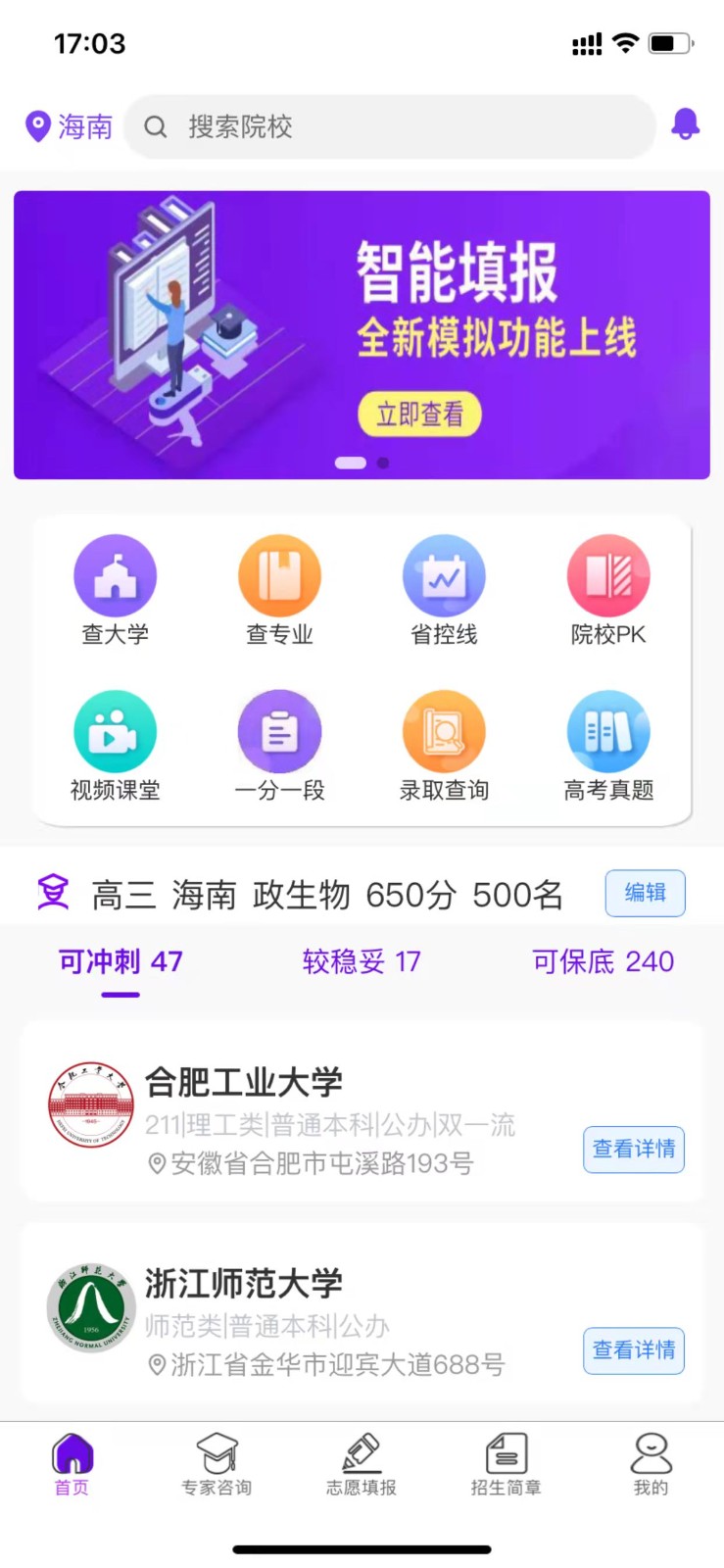Tap the 搜索院校 search box
This screenshot has width=724, height=1568.
(x=390, y=126)
